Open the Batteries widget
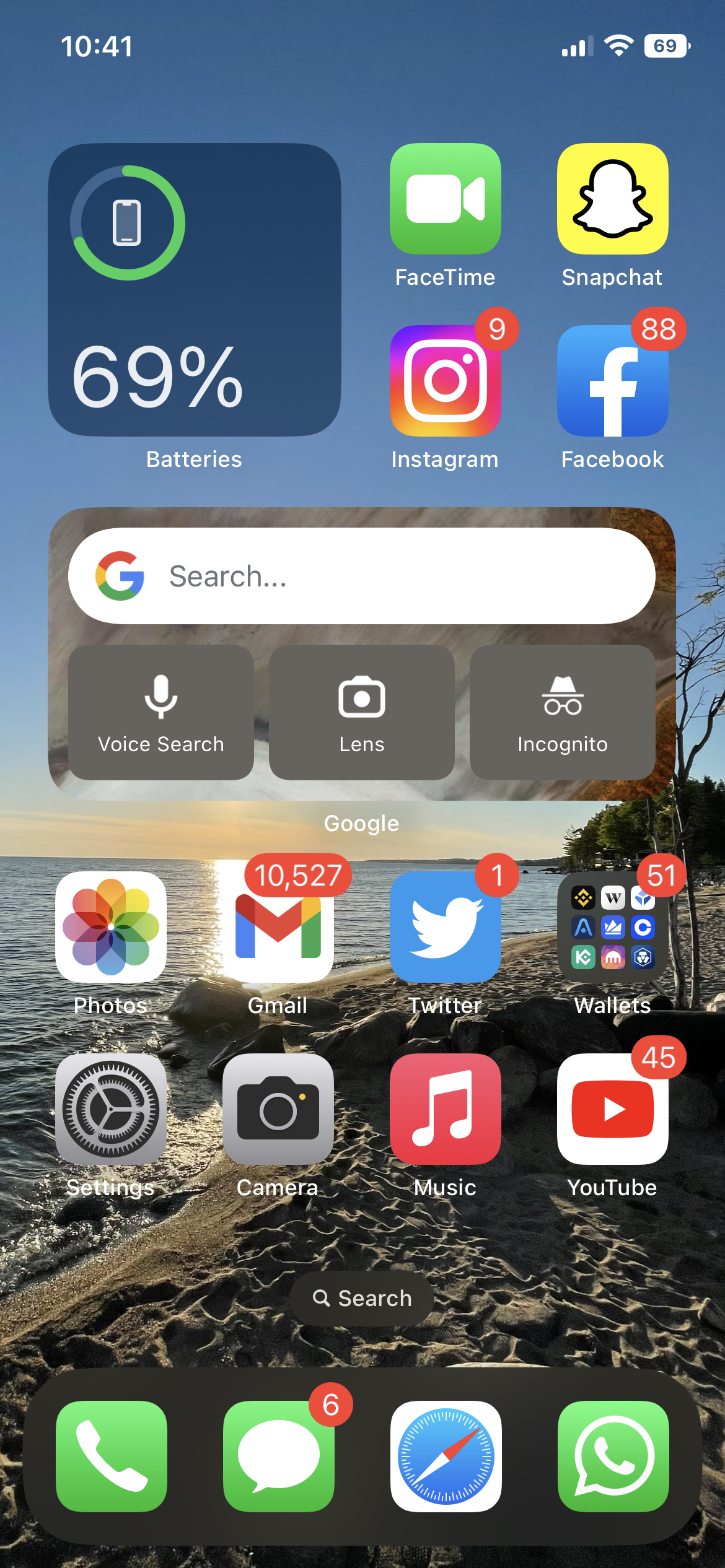 click(195, 290)
